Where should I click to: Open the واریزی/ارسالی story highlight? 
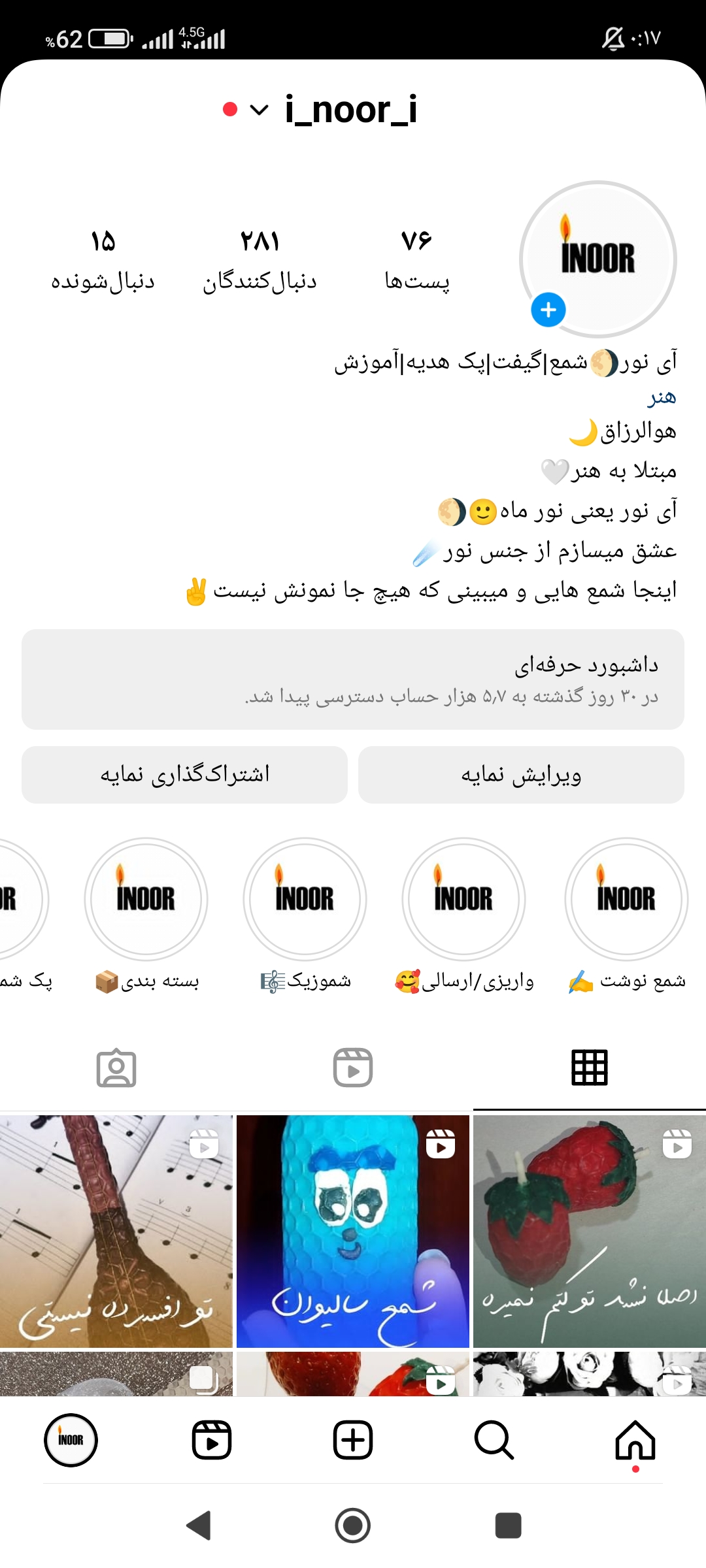463,900
